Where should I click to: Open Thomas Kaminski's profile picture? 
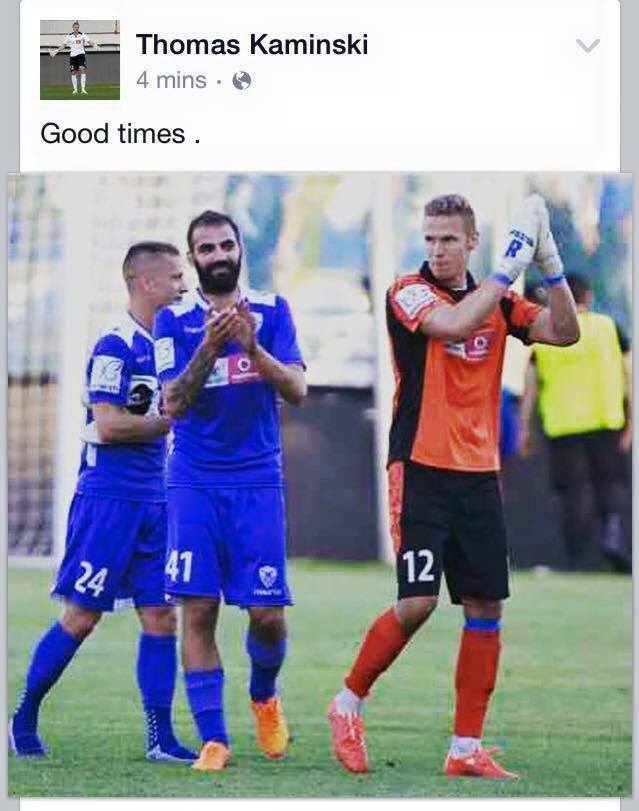79,60
